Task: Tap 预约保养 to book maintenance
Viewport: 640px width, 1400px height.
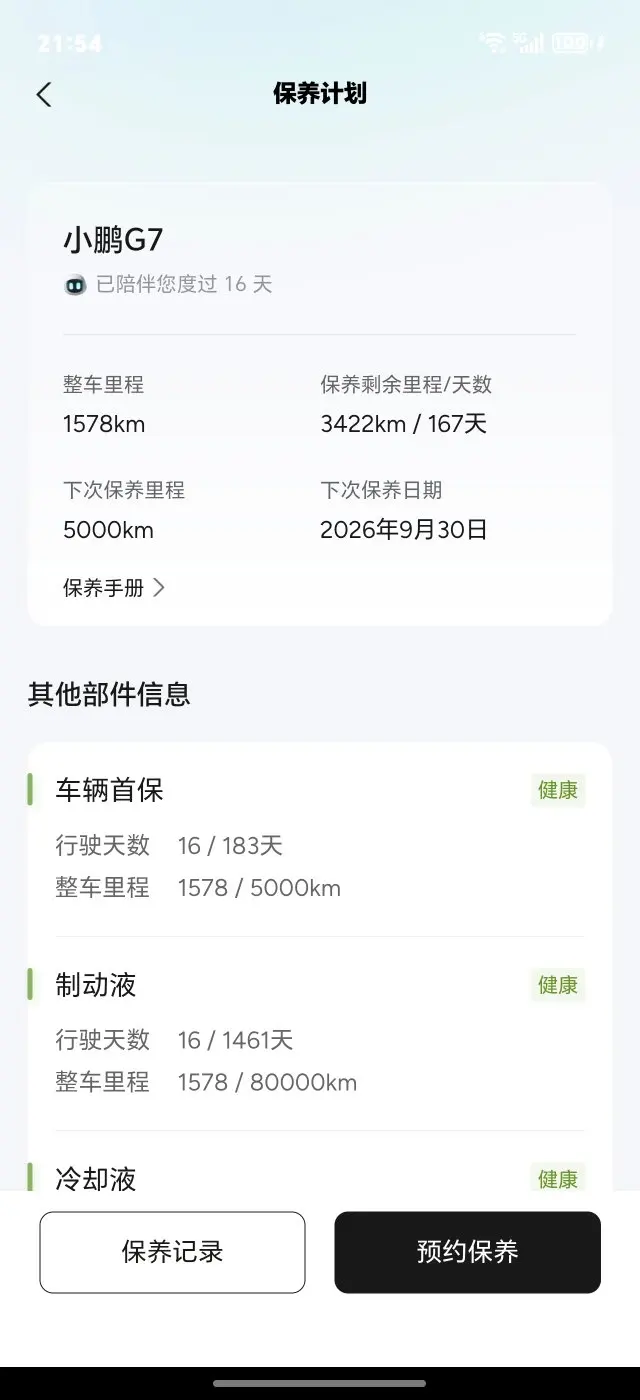Action: tap(467, 1252)
